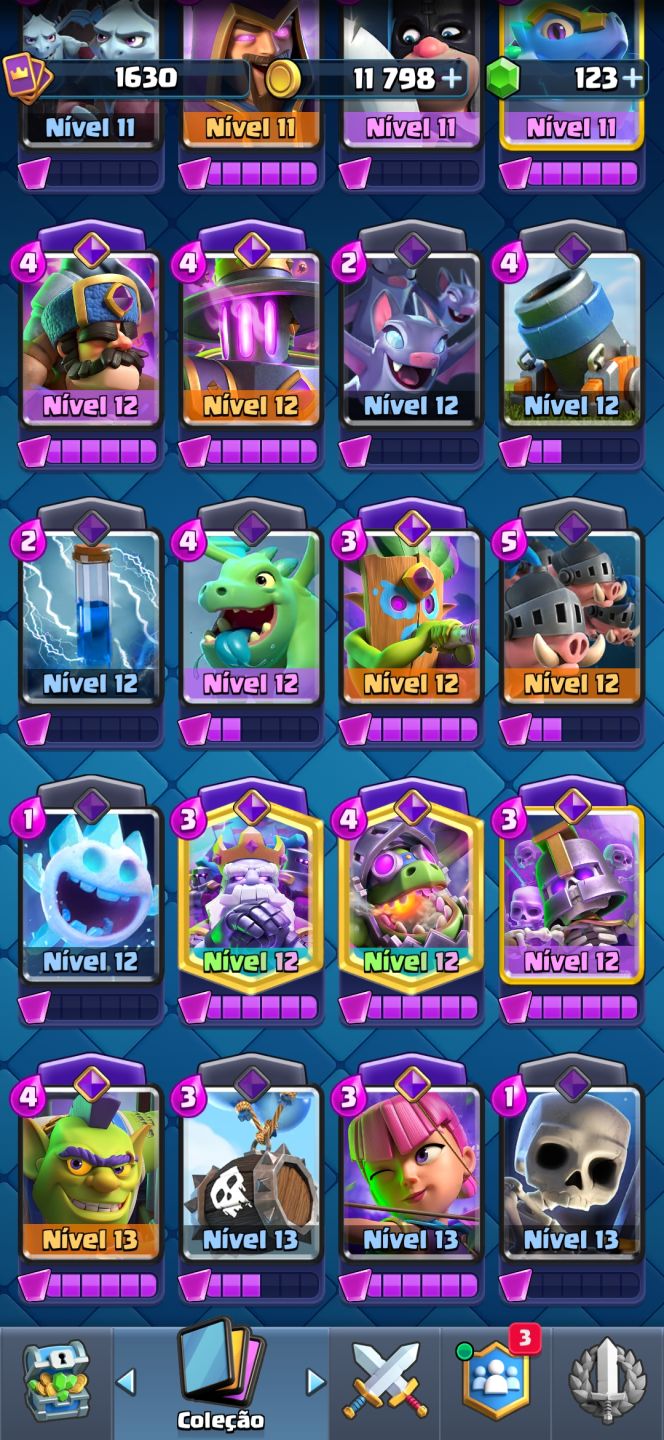Add more gems with the plus button

tap(632, 78)
